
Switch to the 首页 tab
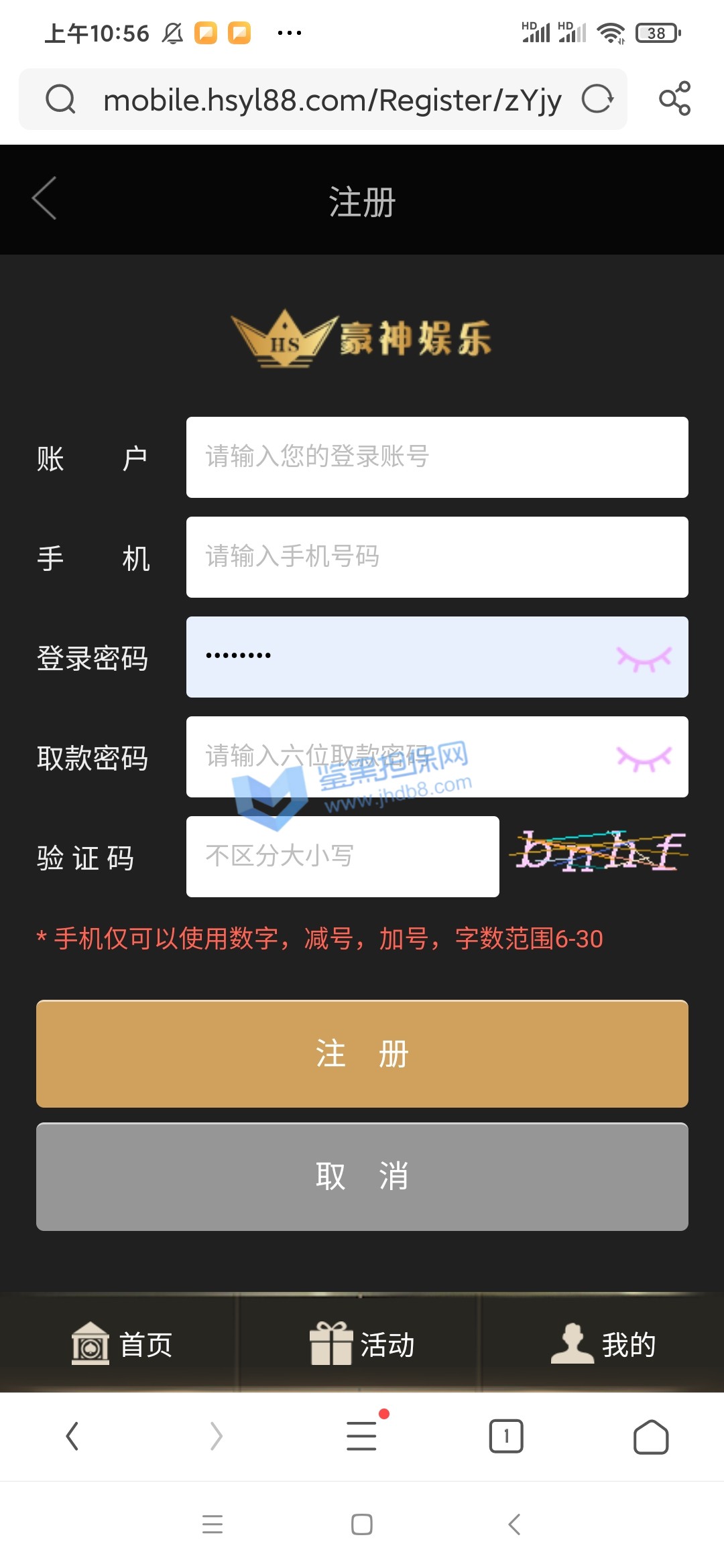coord(122,1344)
